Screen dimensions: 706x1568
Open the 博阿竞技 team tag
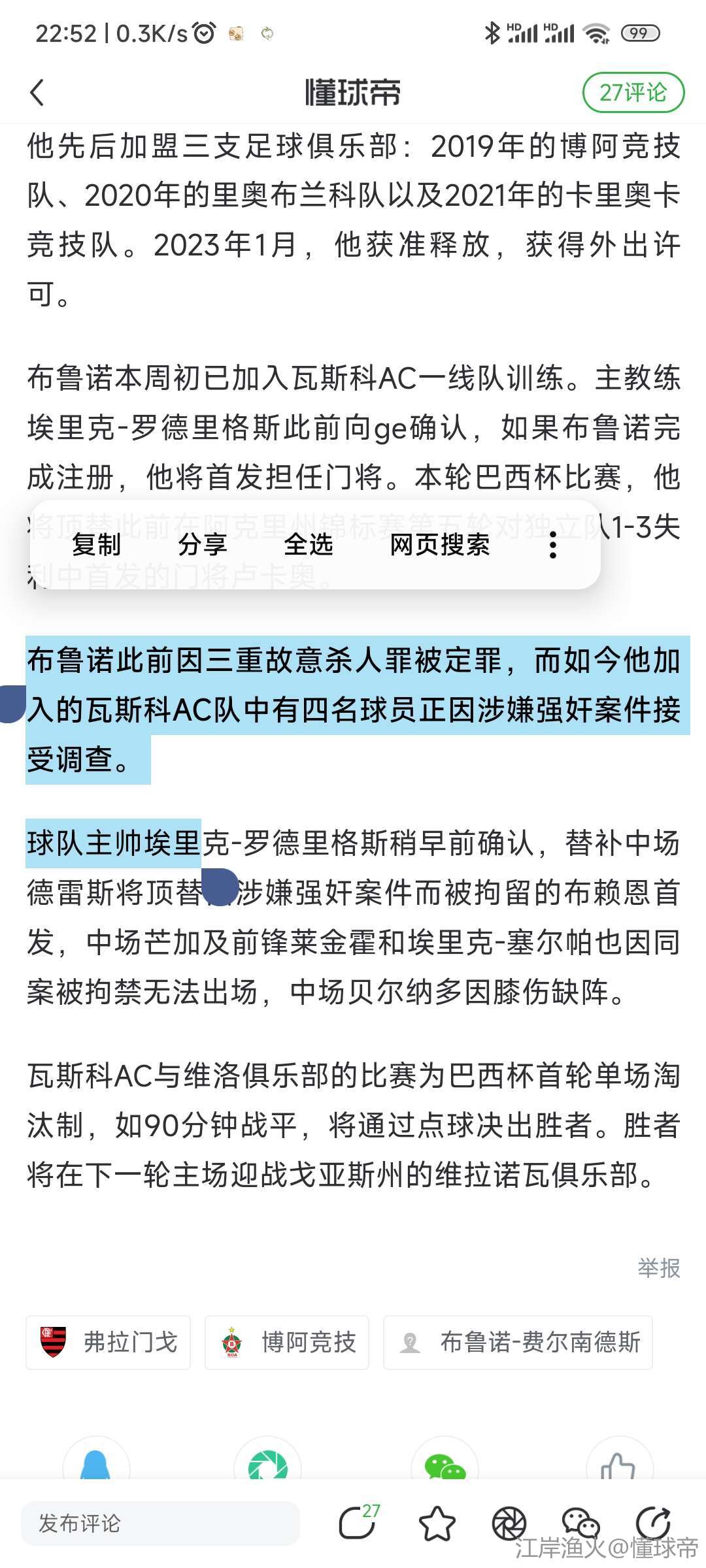pos(287,1343)
